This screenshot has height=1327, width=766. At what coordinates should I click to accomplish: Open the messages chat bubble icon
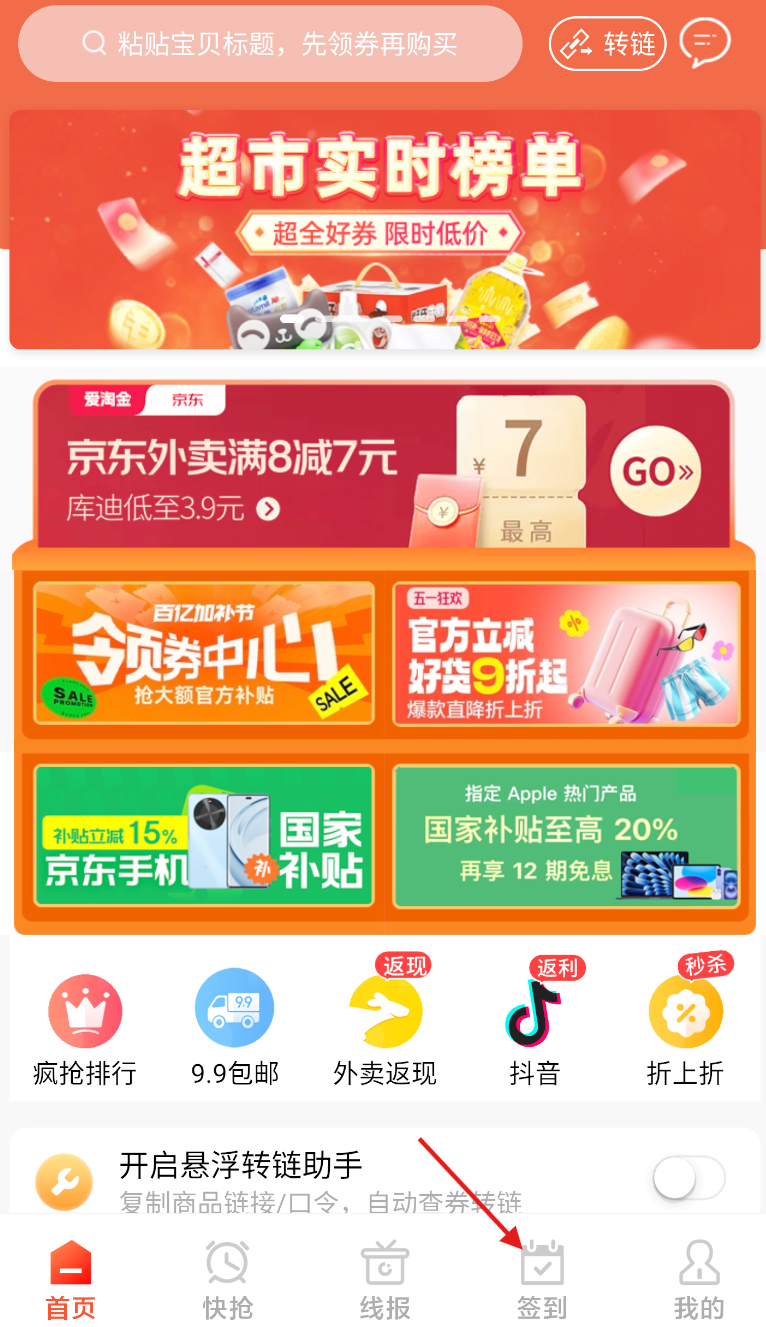pos(704,42)
